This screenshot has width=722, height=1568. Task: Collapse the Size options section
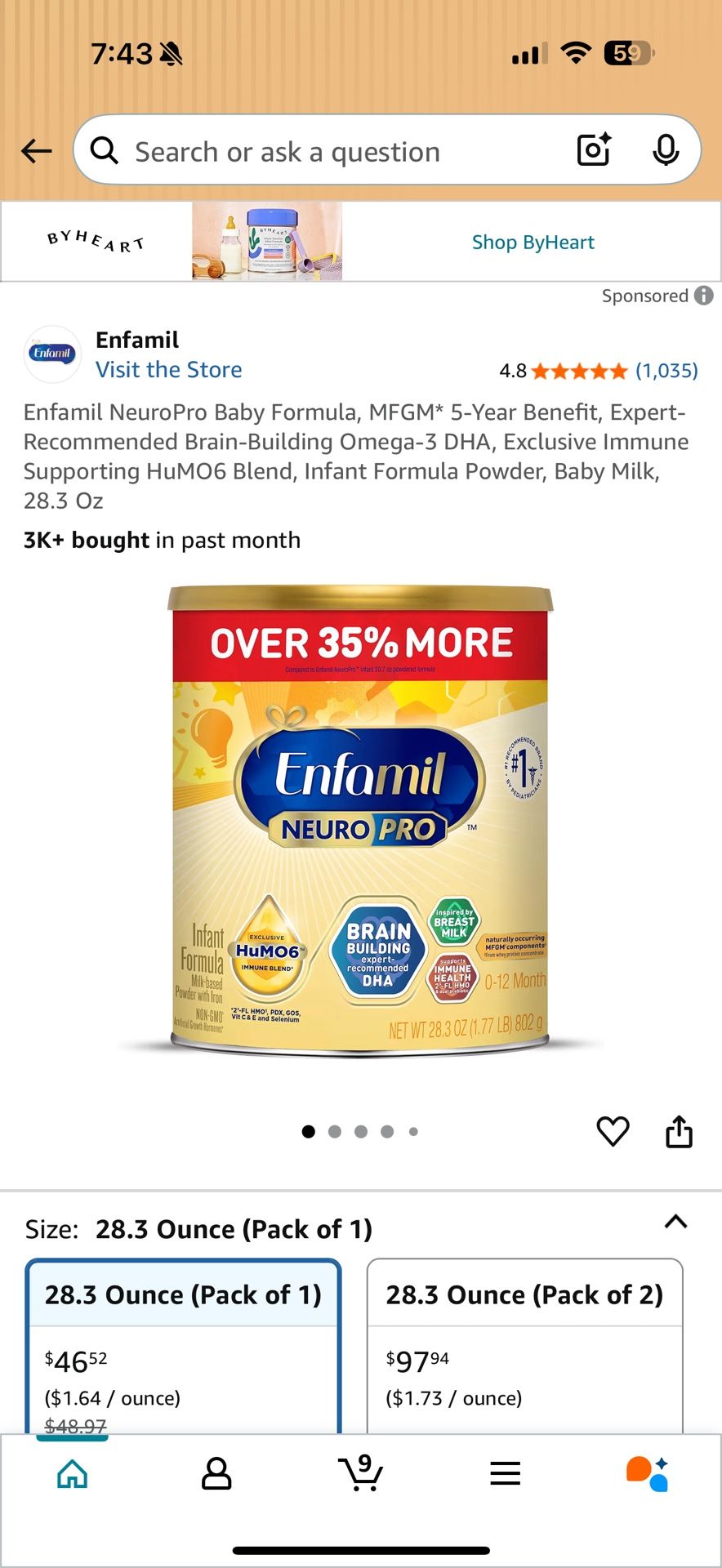pos(675,1223)
